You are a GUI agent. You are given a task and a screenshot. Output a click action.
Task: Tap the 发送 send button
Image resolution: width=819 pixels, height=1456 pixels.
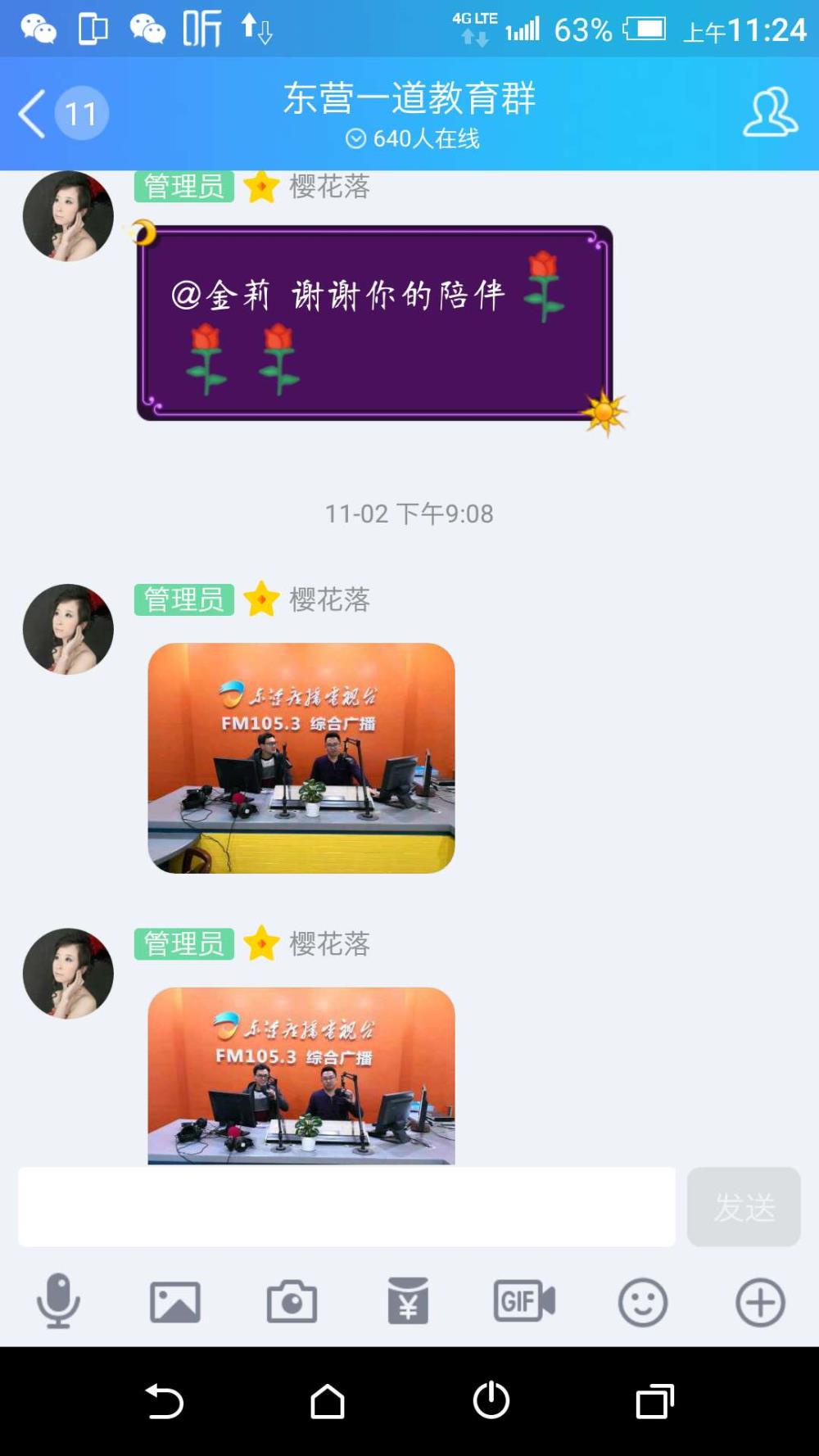click(744, 1207)
